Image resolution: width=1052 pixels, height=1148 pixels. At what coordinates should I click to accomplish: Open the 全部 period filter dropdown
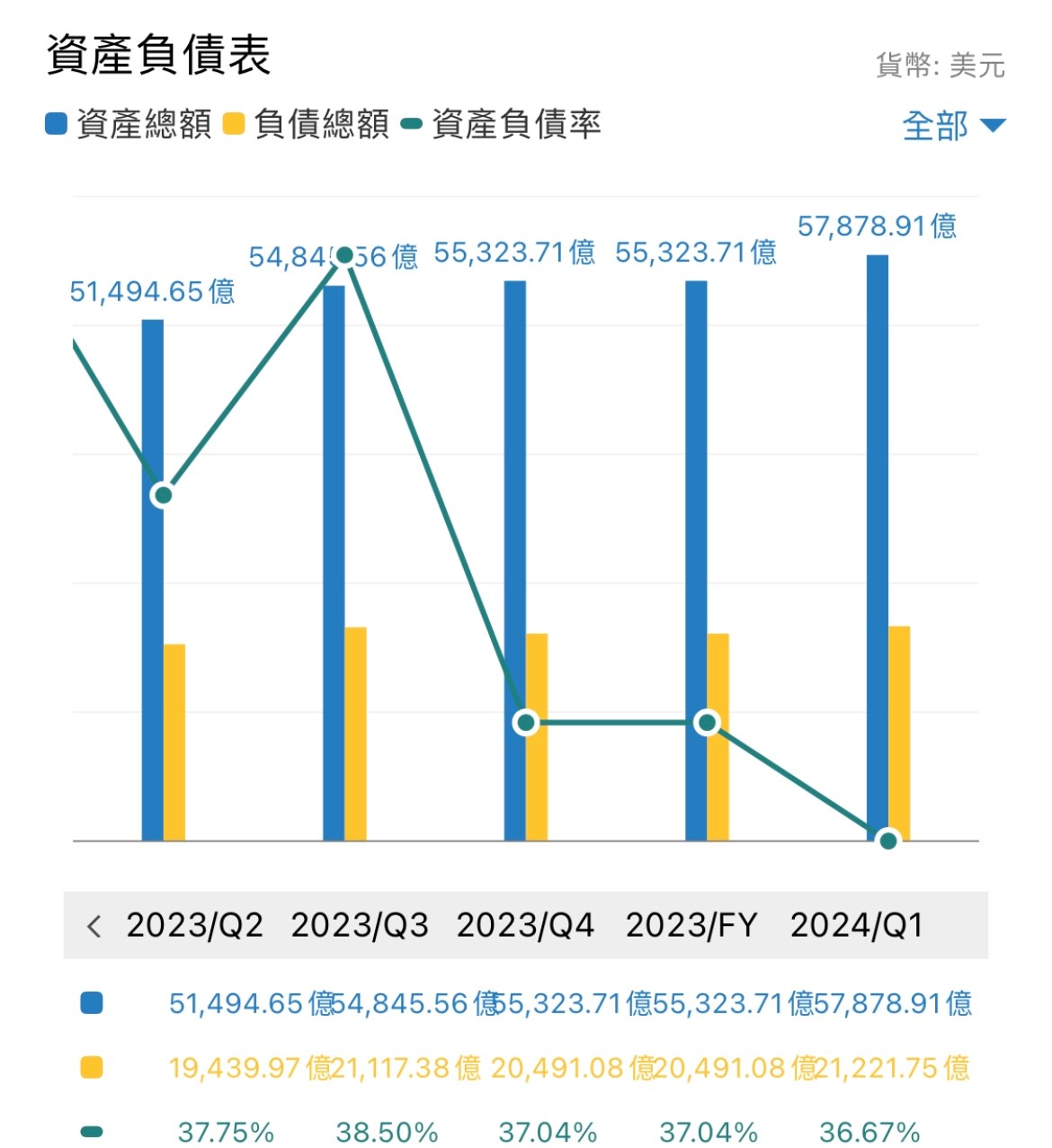pos(953,126)
